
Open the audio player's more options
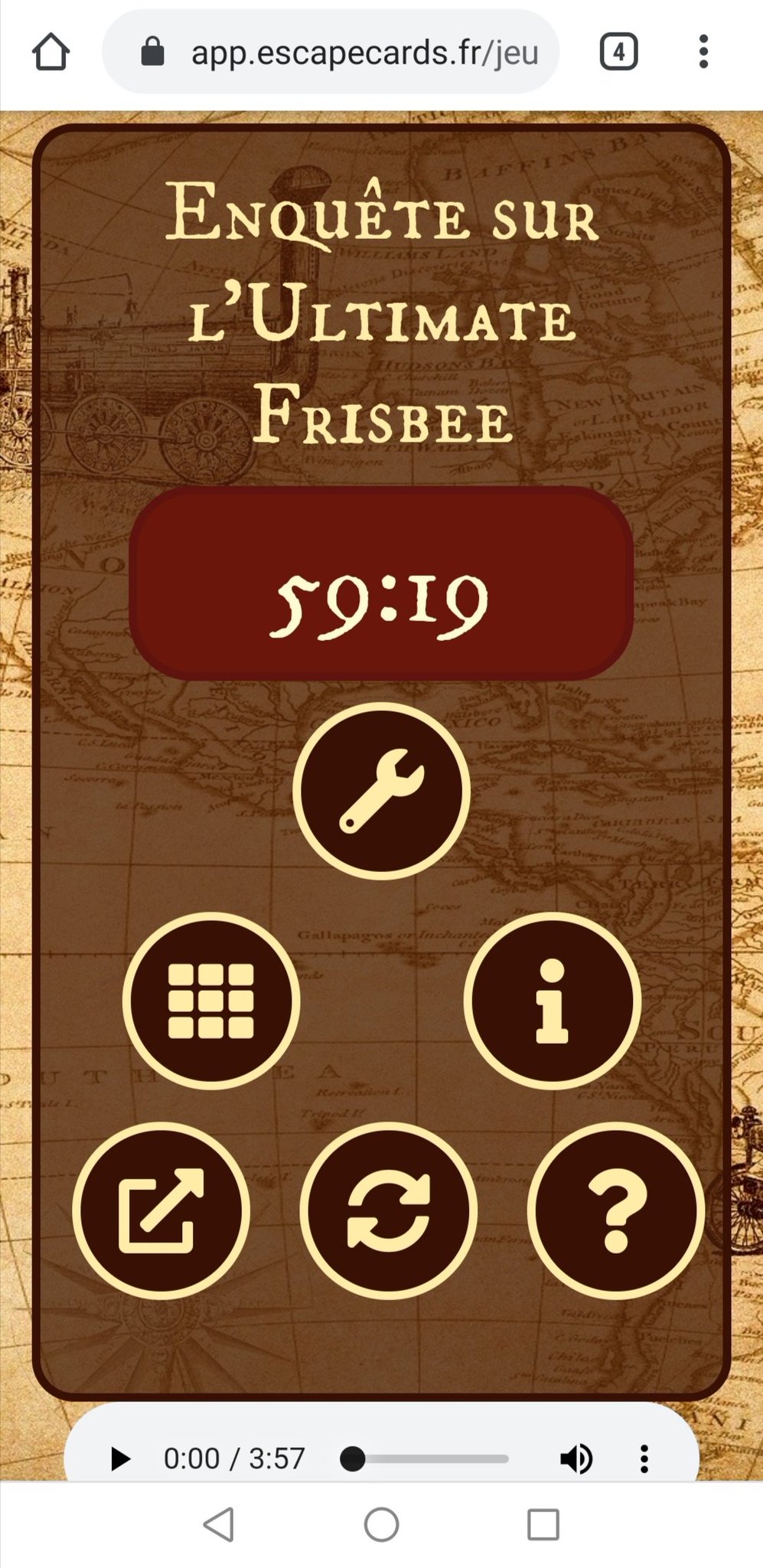[644, 1459]
